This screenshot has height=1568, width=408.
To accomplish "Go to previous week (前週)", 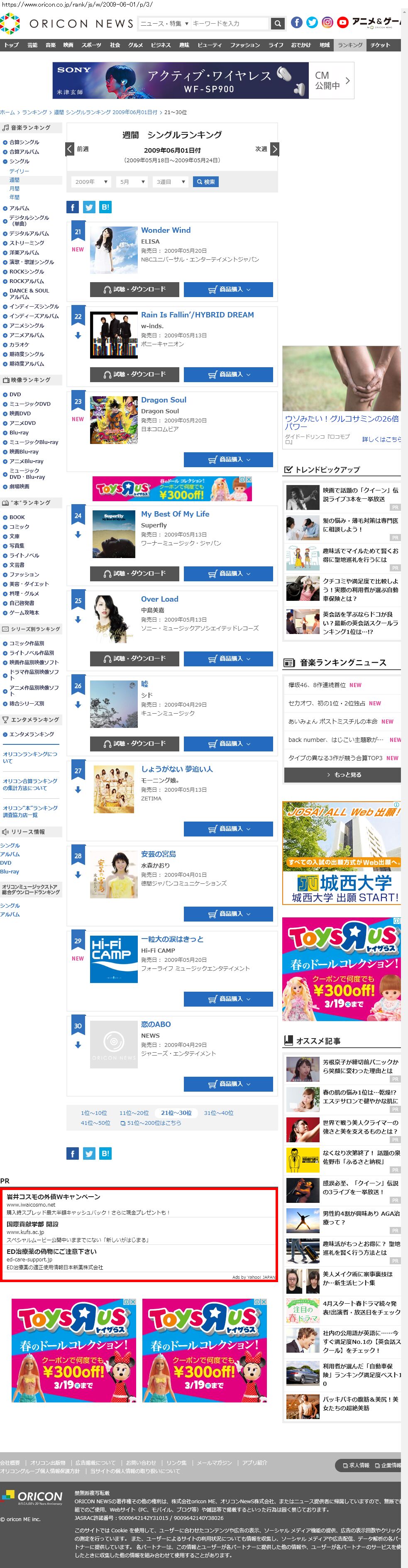I will pos(77,149).
